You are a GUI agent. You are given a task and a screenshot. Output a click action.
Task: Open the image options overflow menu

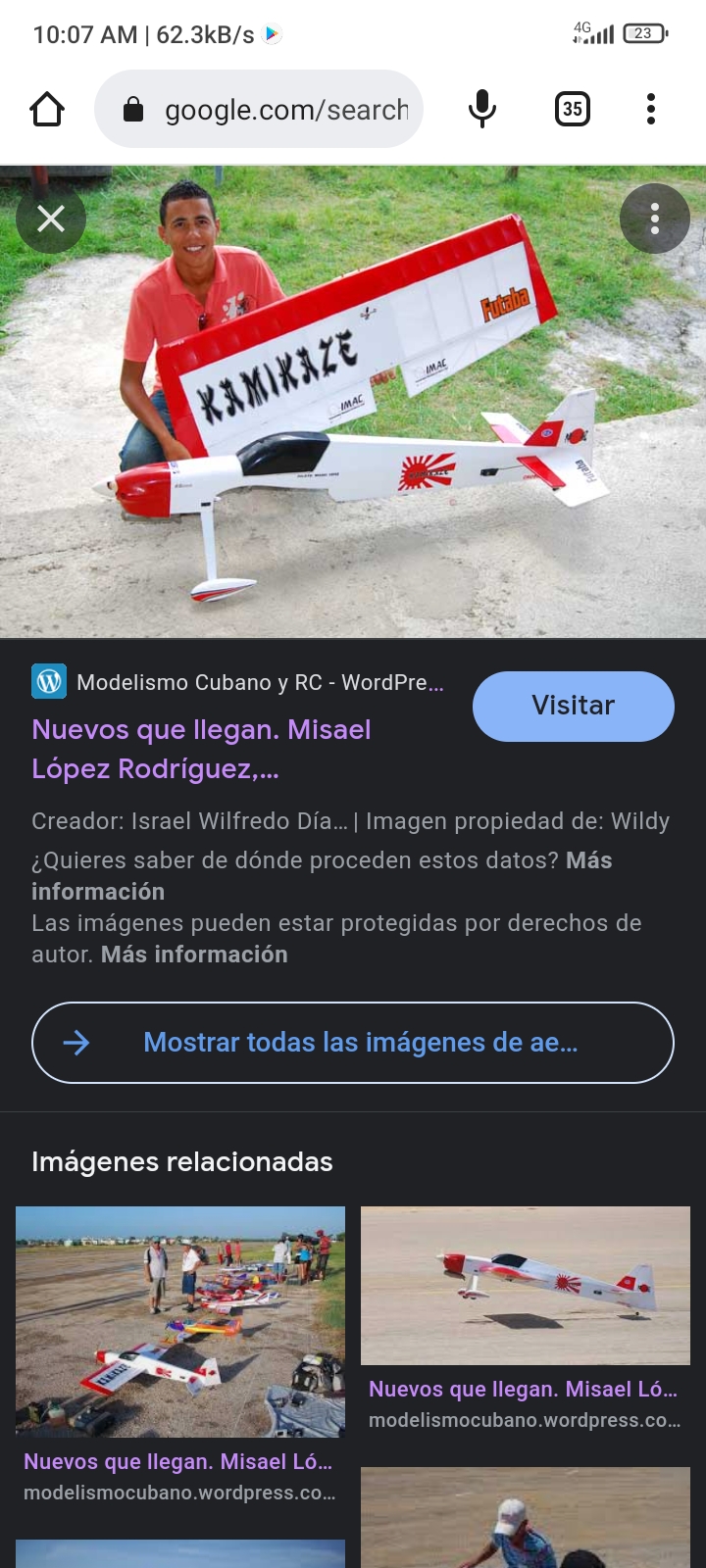coord(654,219)
